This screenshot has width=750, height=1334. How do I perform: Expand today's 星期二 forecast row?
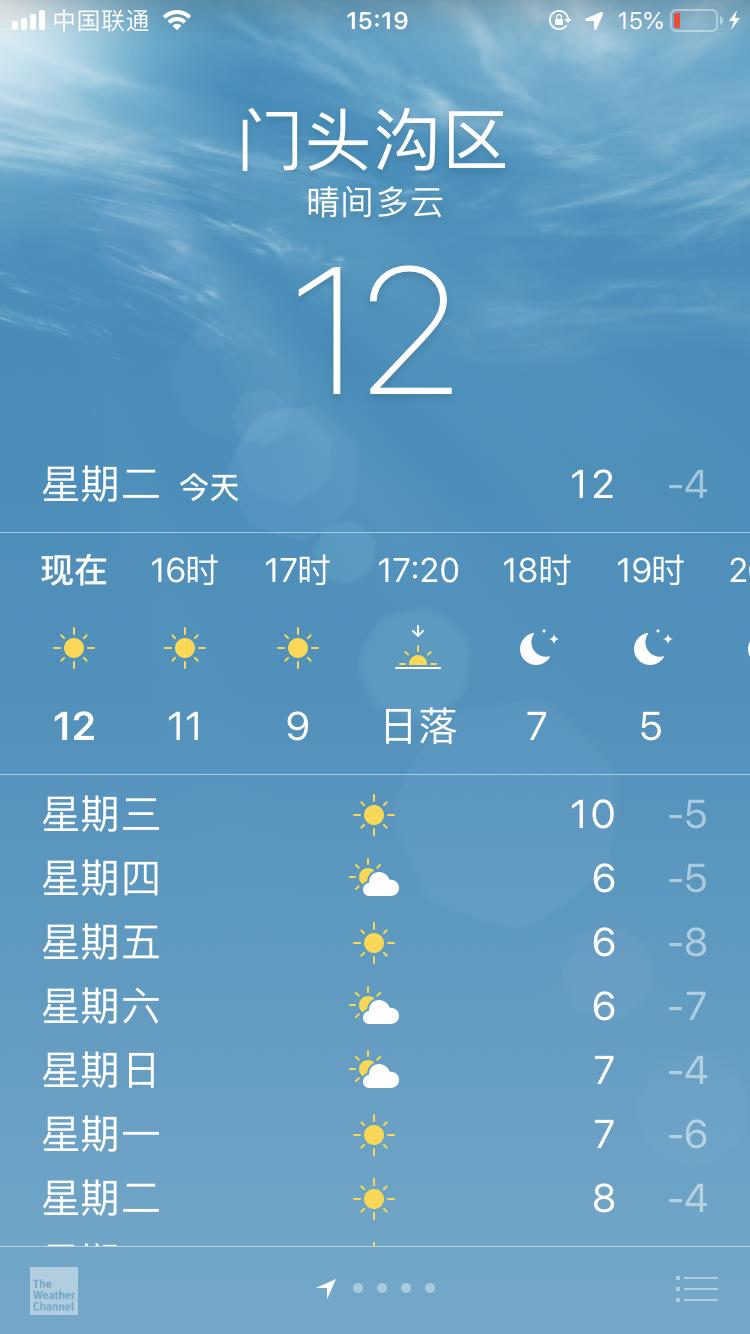374,486
